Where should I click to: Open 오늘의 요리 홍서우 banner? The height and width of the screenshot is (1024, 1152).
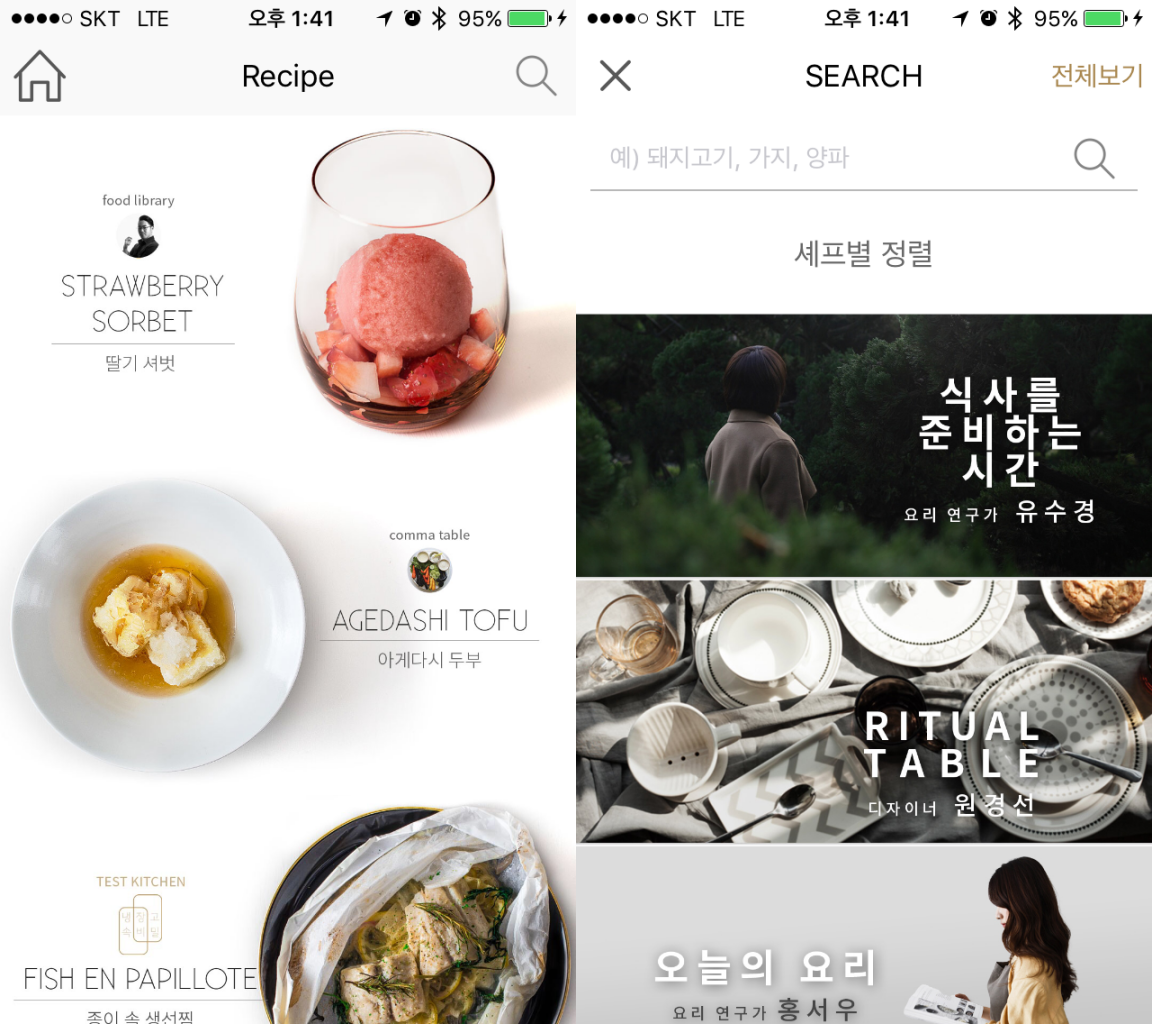[864, 935]
